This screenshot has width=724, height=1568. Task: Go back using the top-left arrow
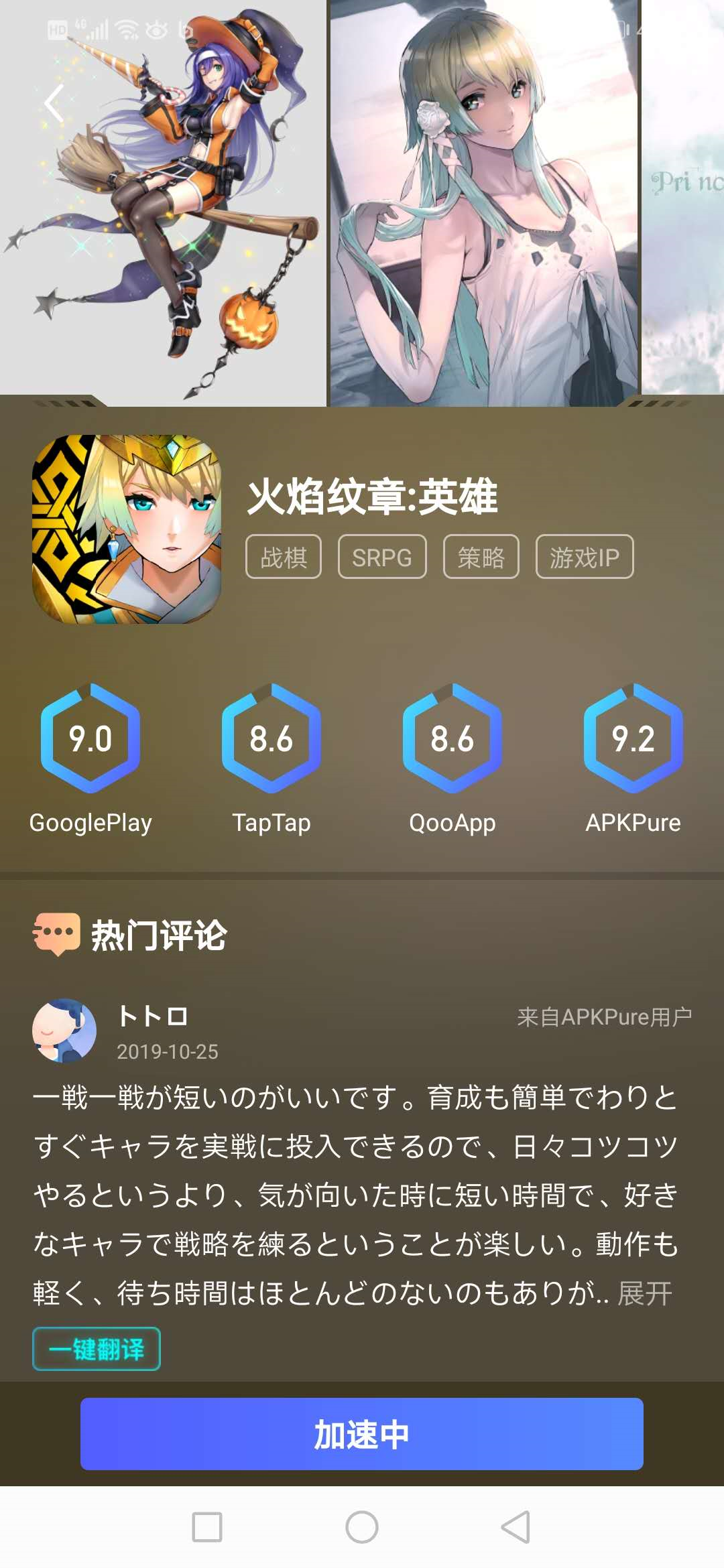click(54, 104)
